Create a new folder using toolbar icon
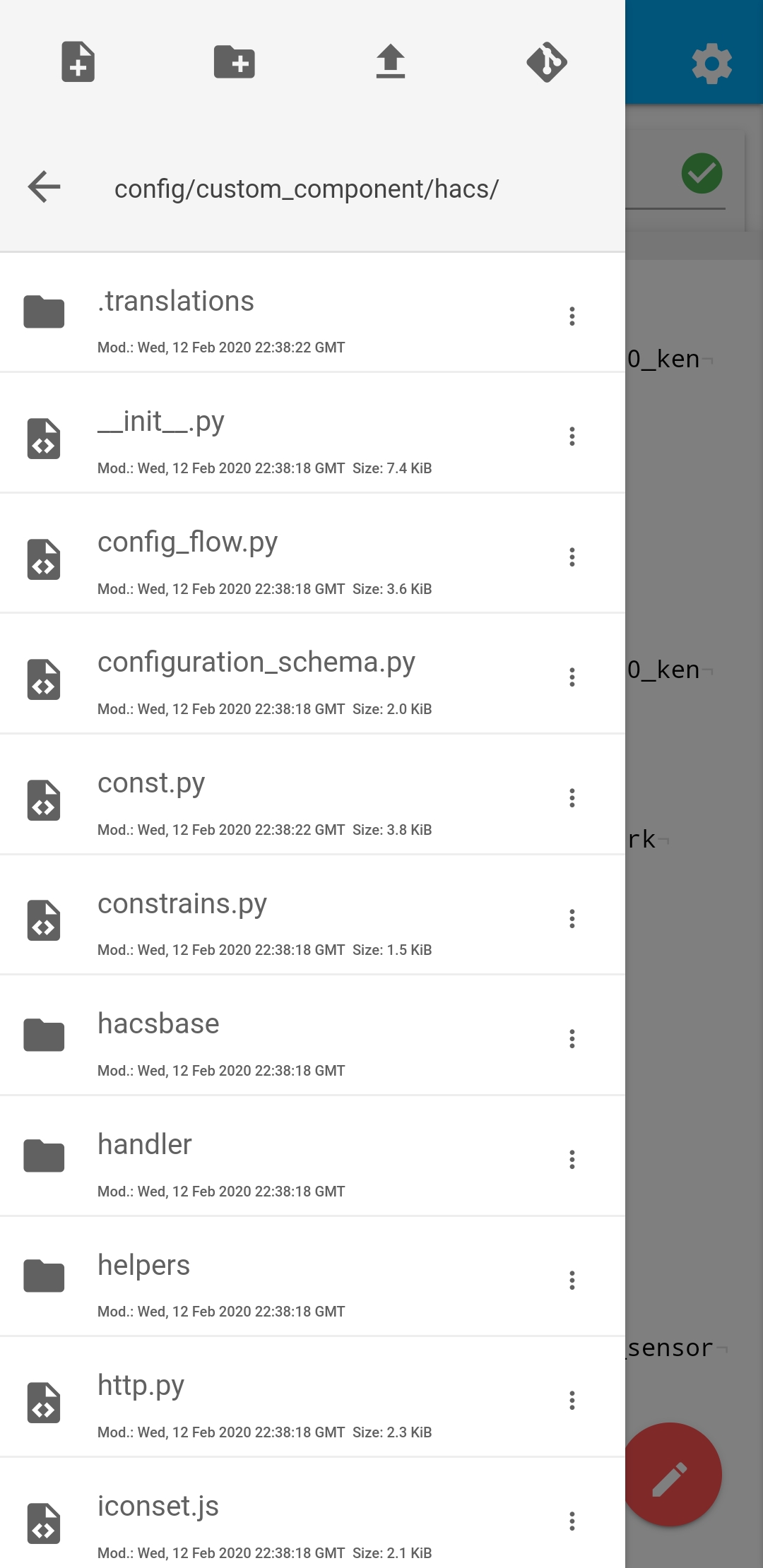The image size is (763, 1568). tap(235, 62)
